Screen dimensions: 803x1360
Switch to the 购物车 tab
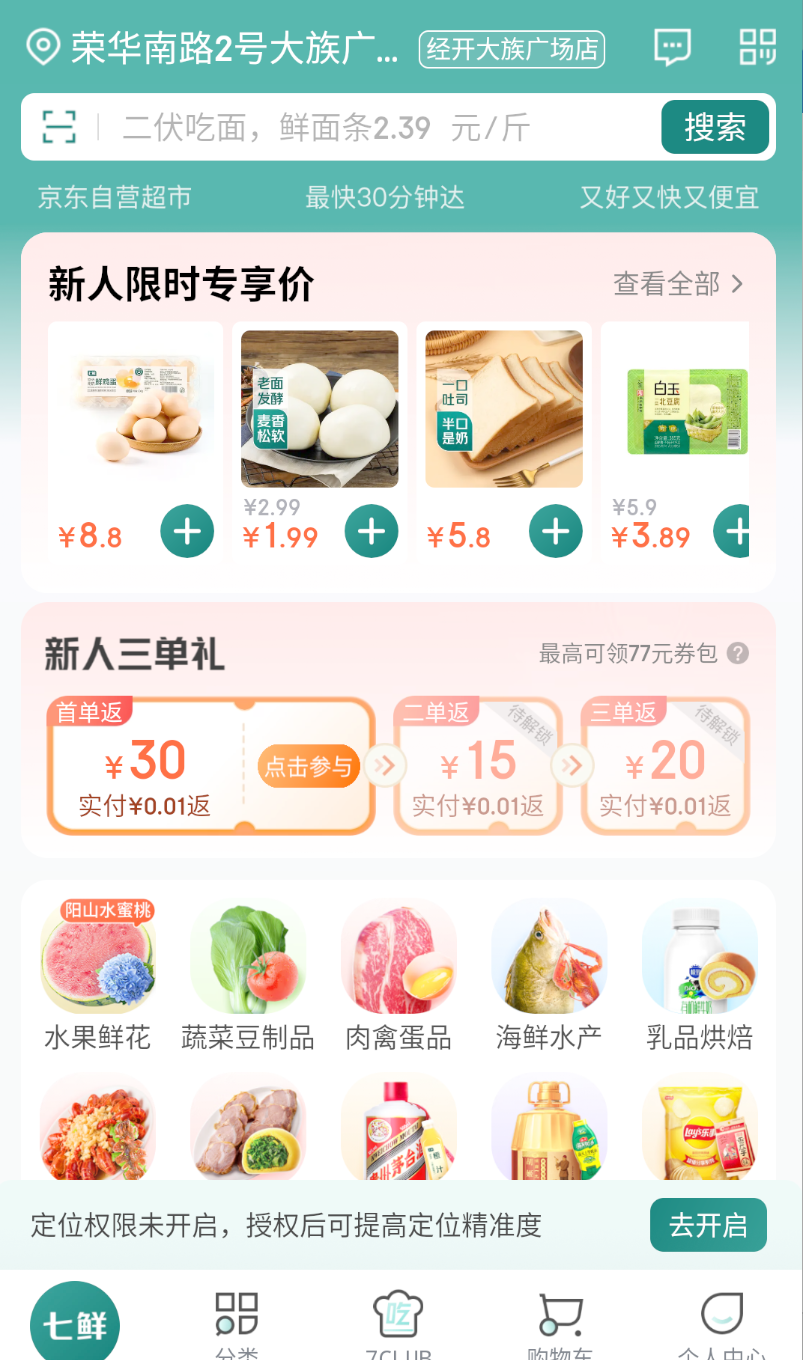[x=559, y=1325]
